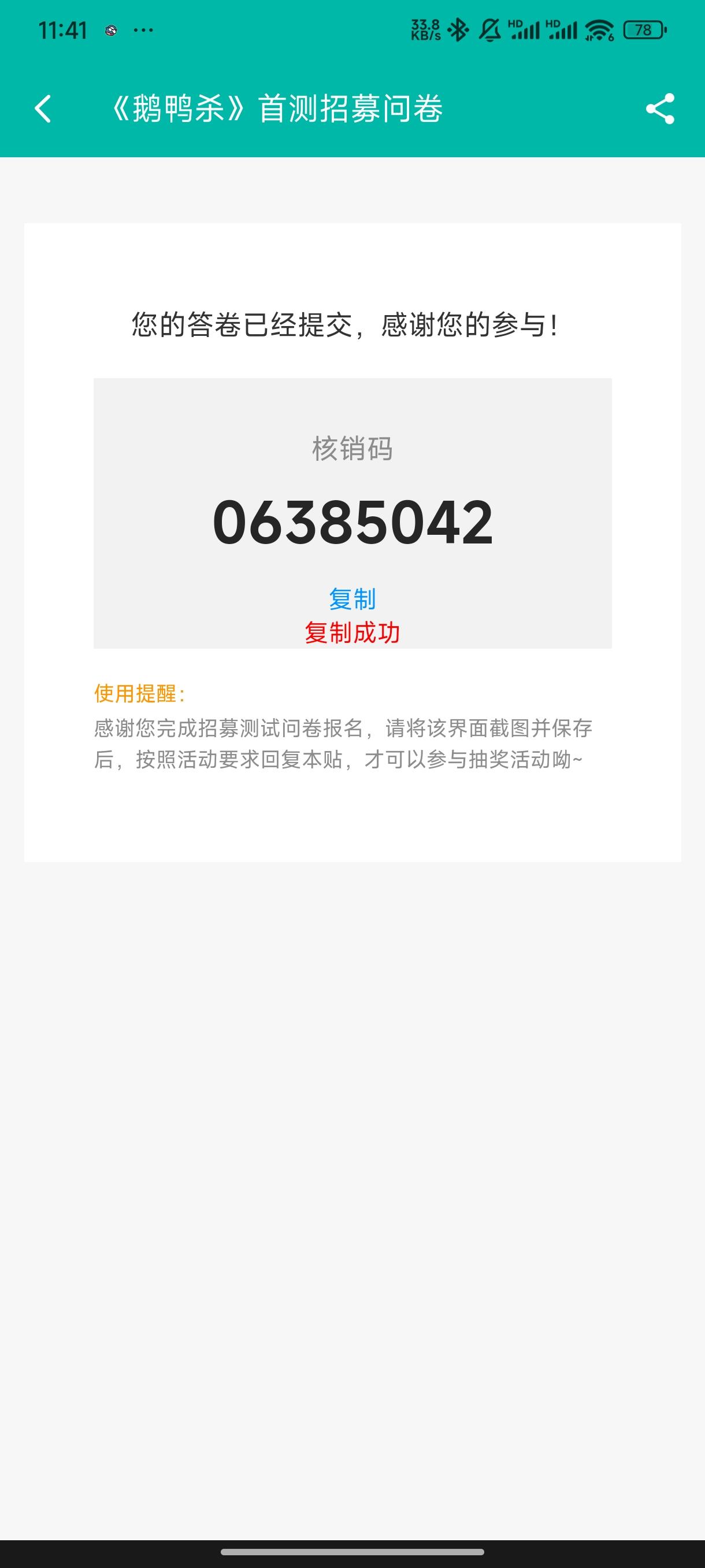Go back using the top-left arrow

[x=43, y=109]
